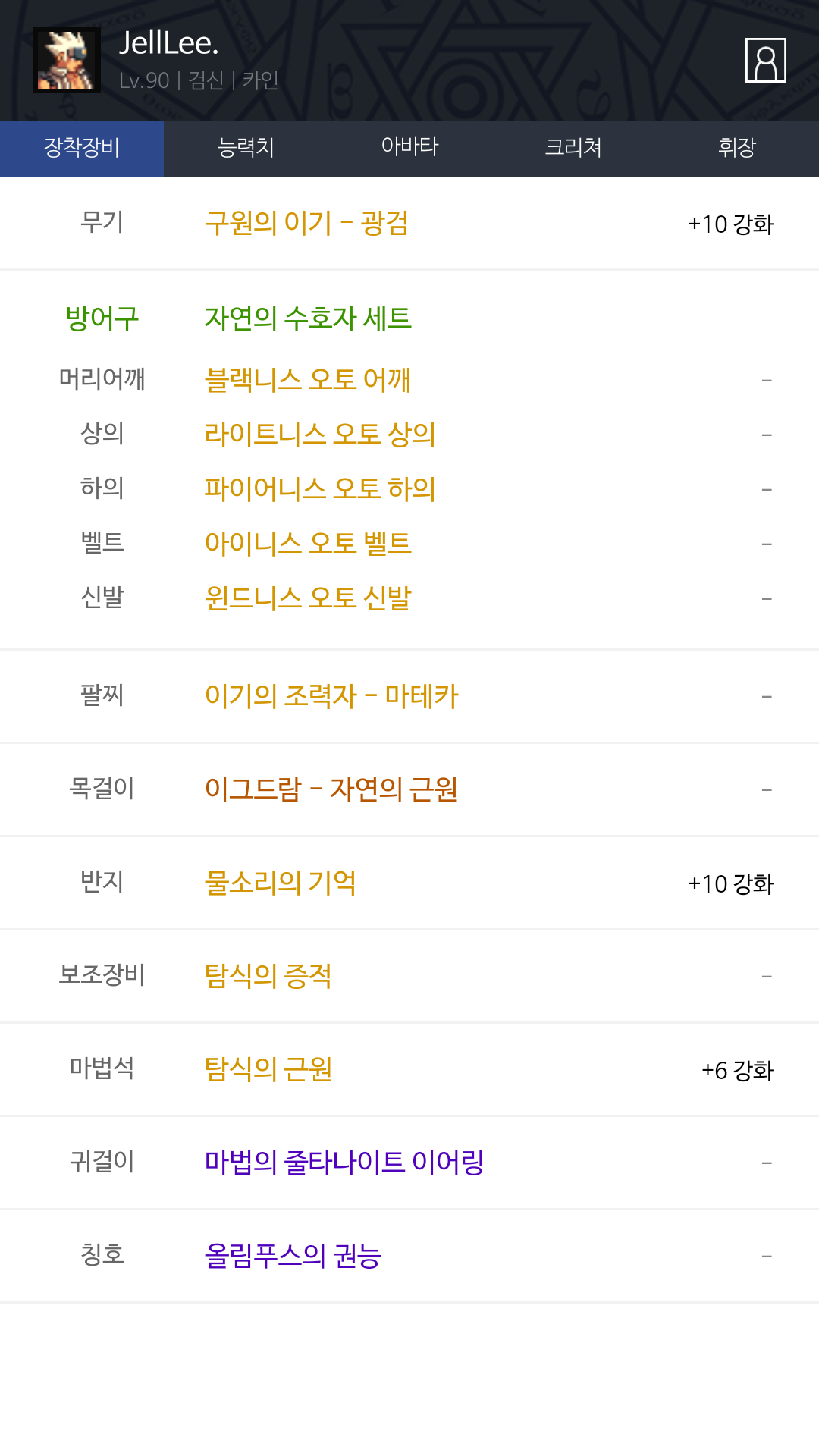Open title 올림푸스의 권능
The width and height of the screenshot is (819, 1456).
293,1256
